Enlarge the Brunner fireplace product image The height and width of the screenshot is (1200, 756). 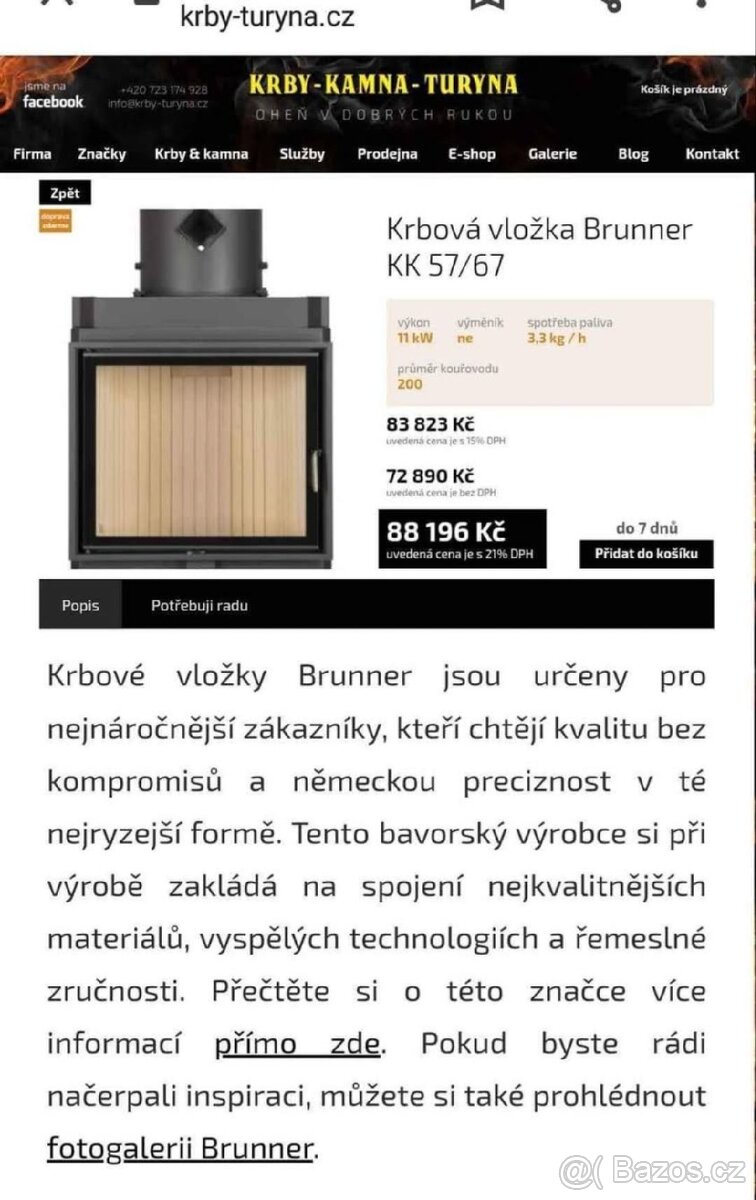pos(200,390)
